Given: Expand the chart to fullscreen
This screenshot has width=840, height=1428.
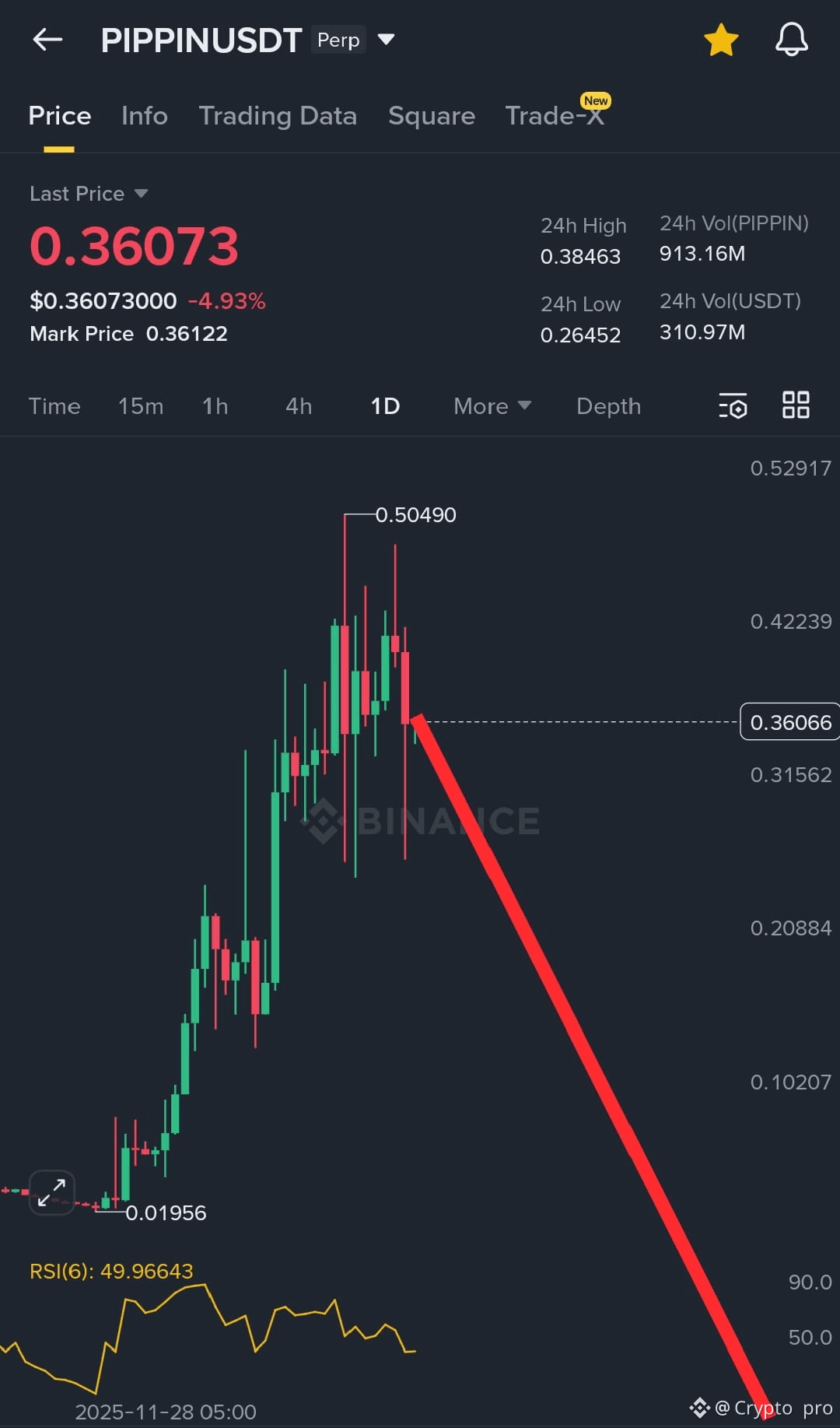Looking at the screenshot, I should pyautogui.click(x=51, y=1191).
